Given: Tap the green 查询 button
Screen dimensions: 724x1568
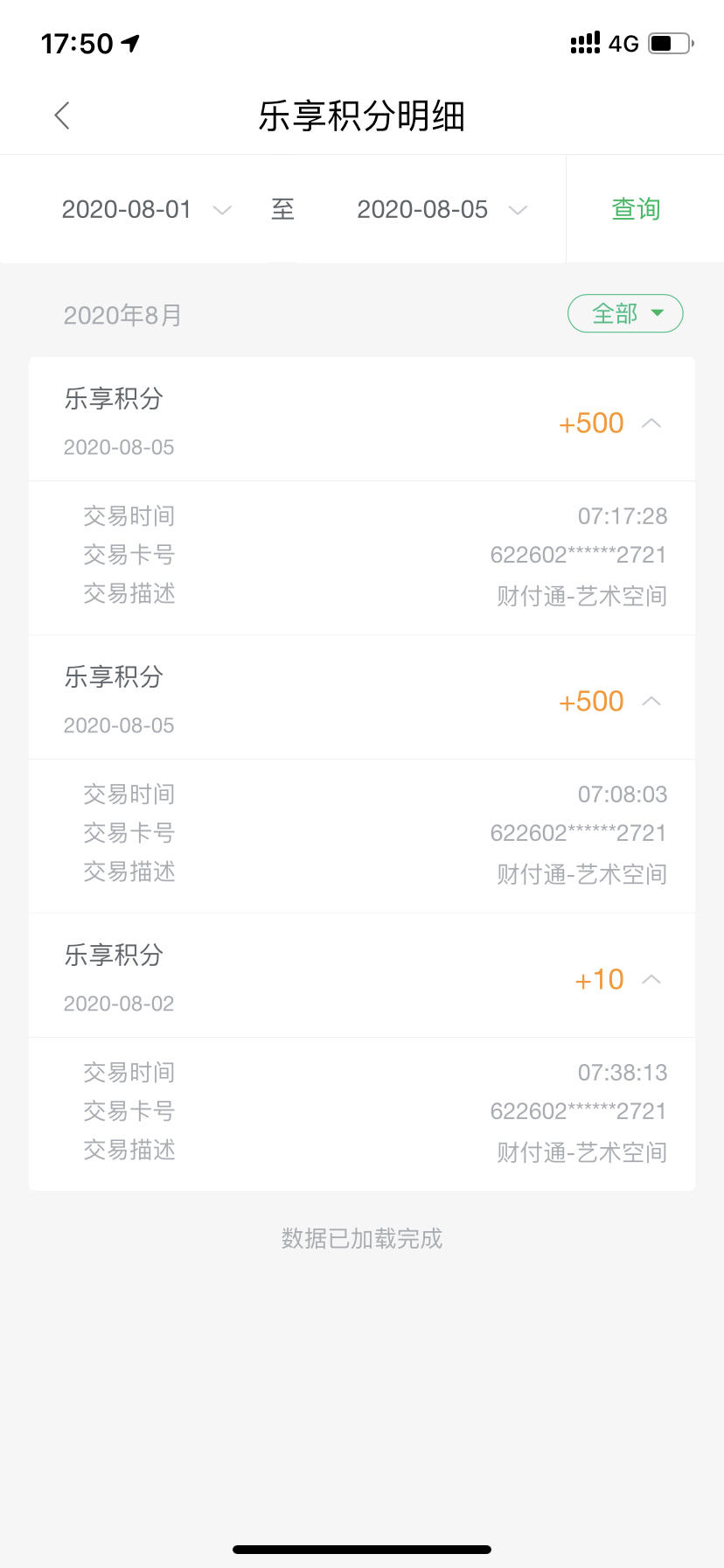Looking at the screenshot, I should pos(636,209).
